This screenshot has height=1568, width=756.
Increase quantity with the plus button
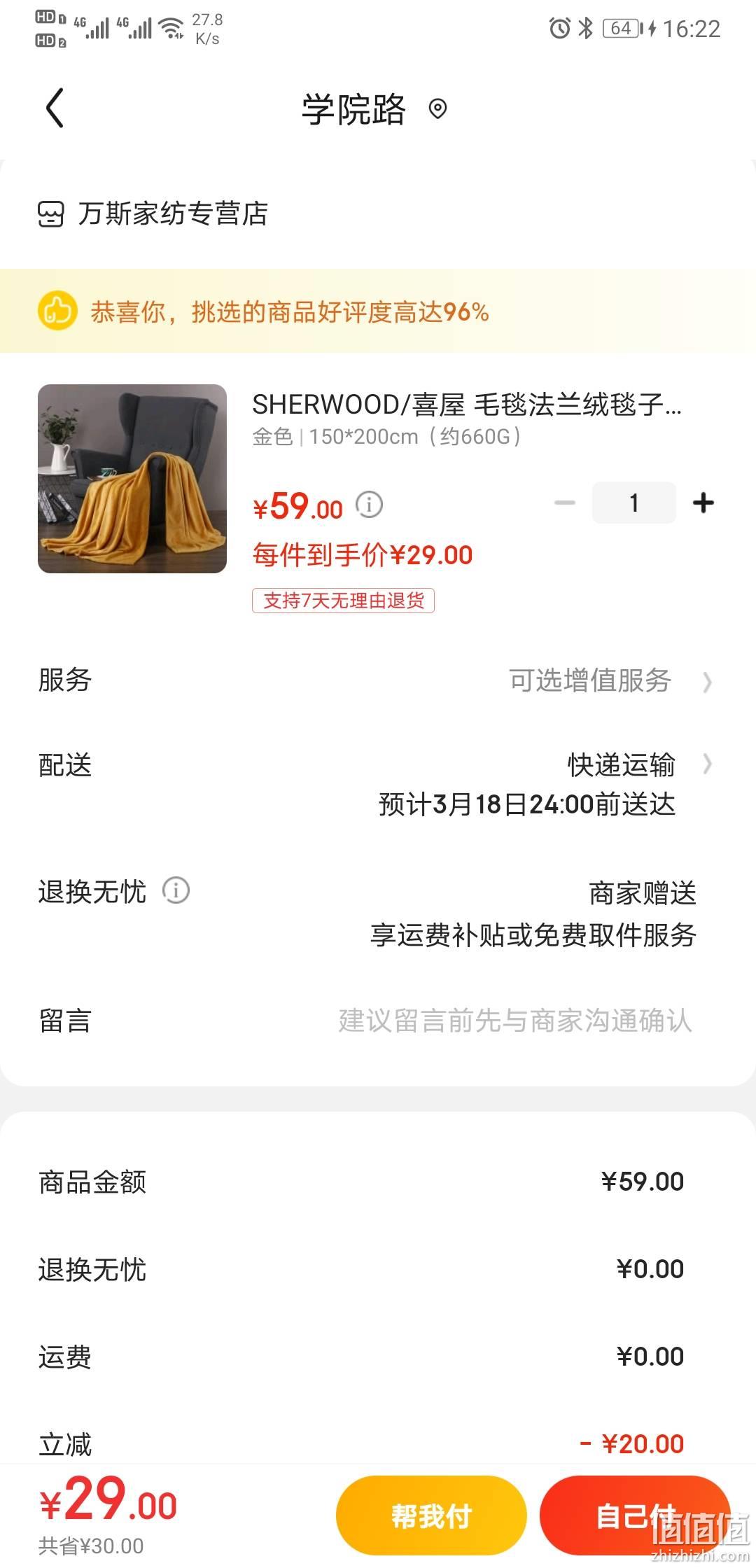703,503
